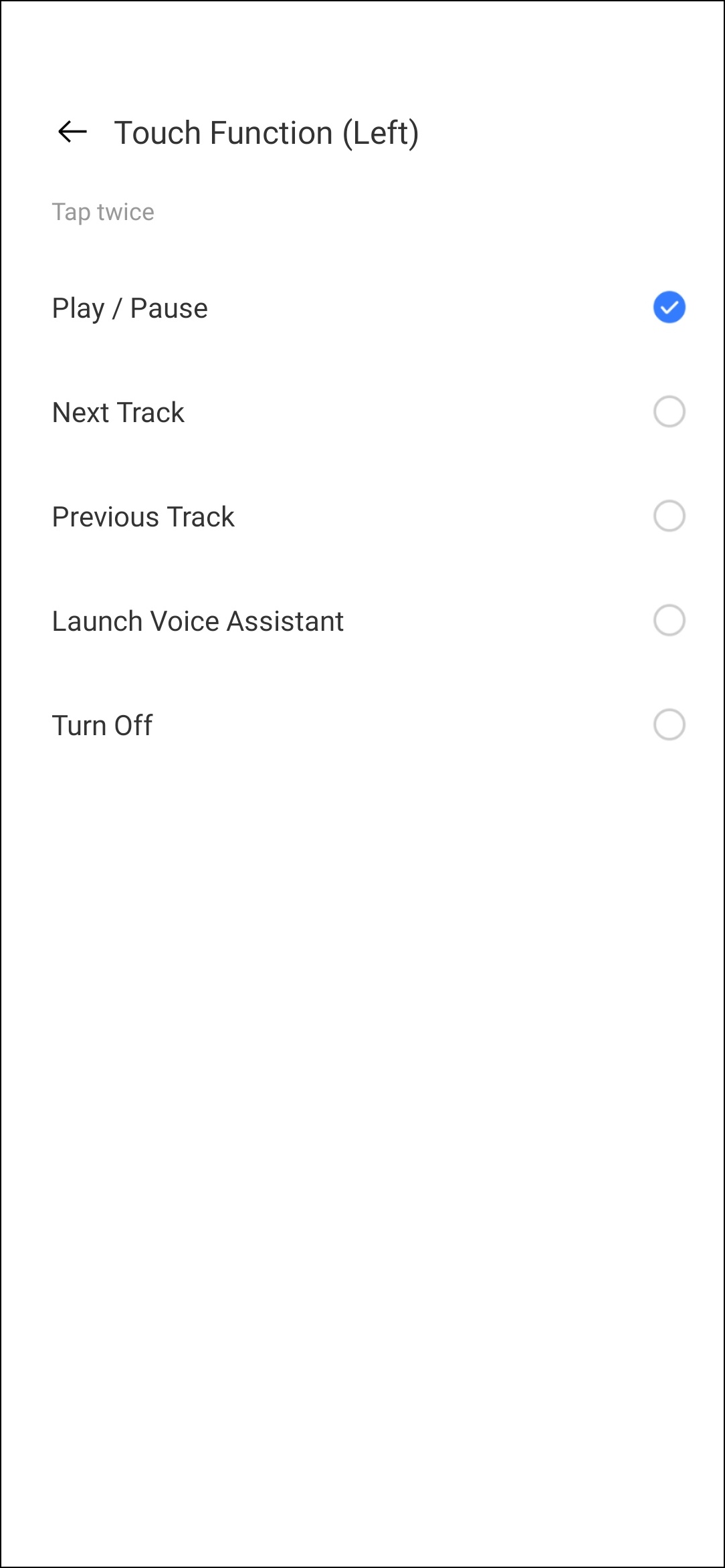Go back from Touch Function (Left)

pos(72,132)
